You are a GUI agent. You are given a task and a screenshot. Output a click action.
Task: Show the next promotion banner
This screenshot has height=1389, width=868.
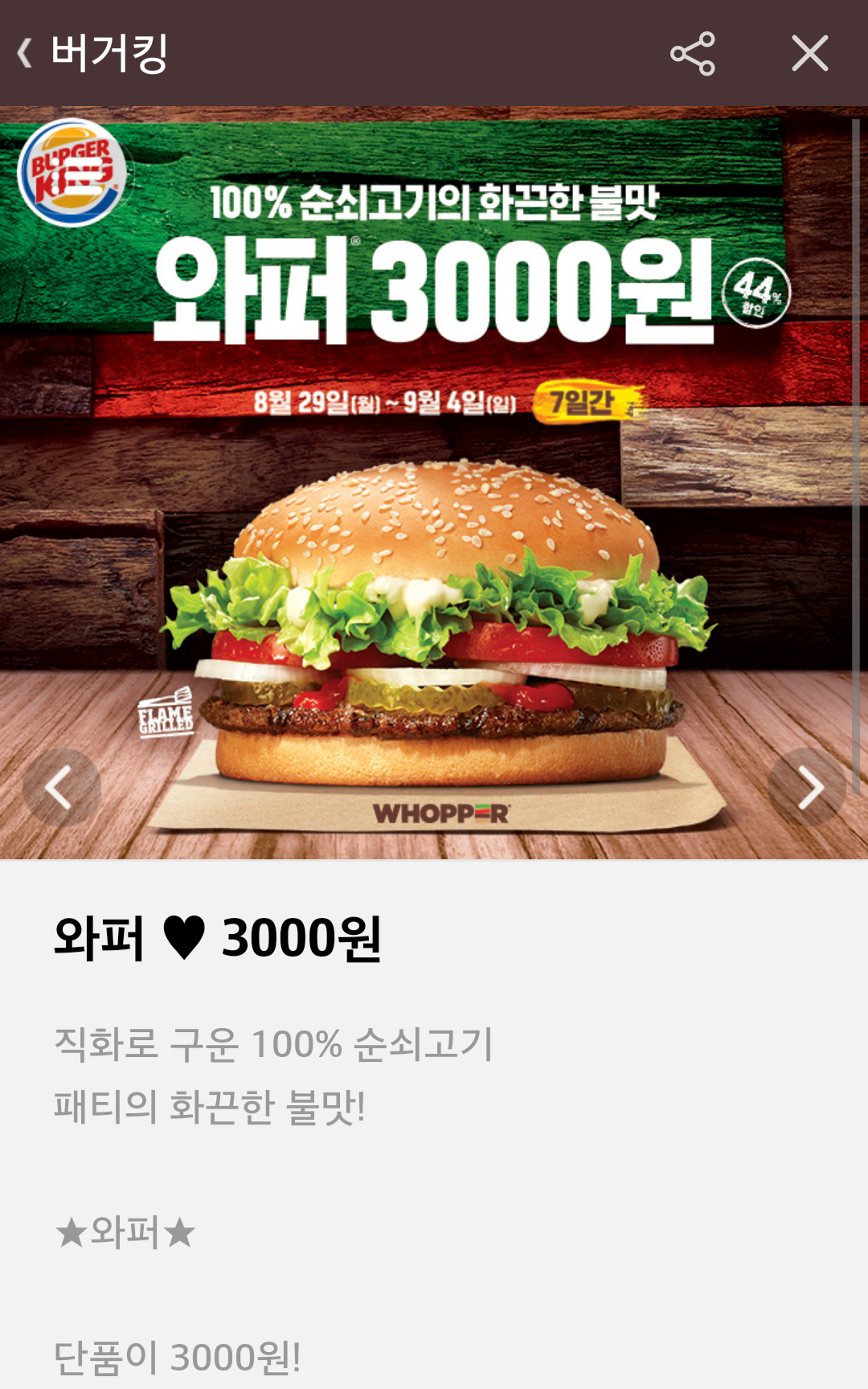pos(808,788)
